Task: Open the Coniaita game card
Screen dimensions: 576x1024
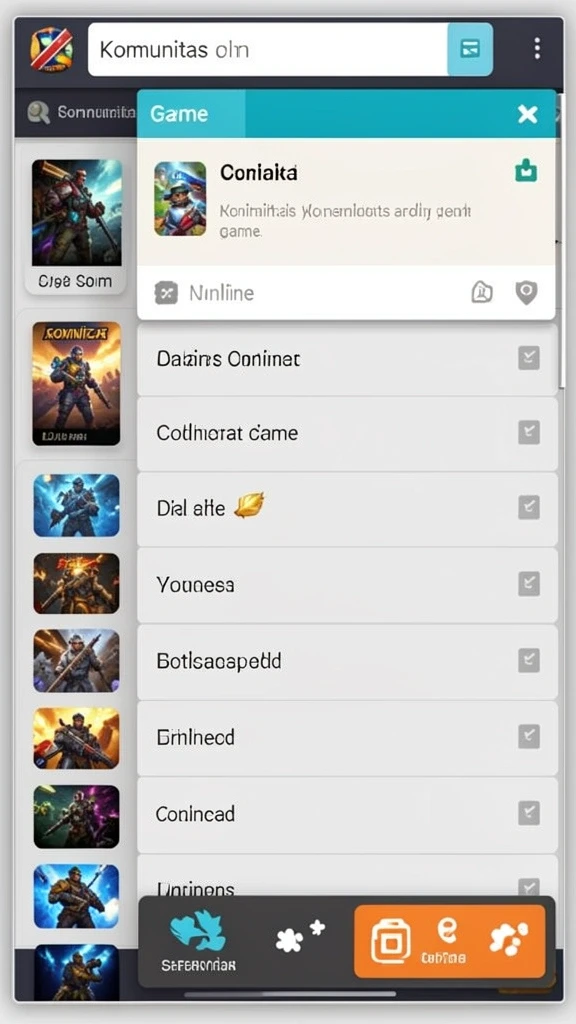Action: [x=346, y=201]
